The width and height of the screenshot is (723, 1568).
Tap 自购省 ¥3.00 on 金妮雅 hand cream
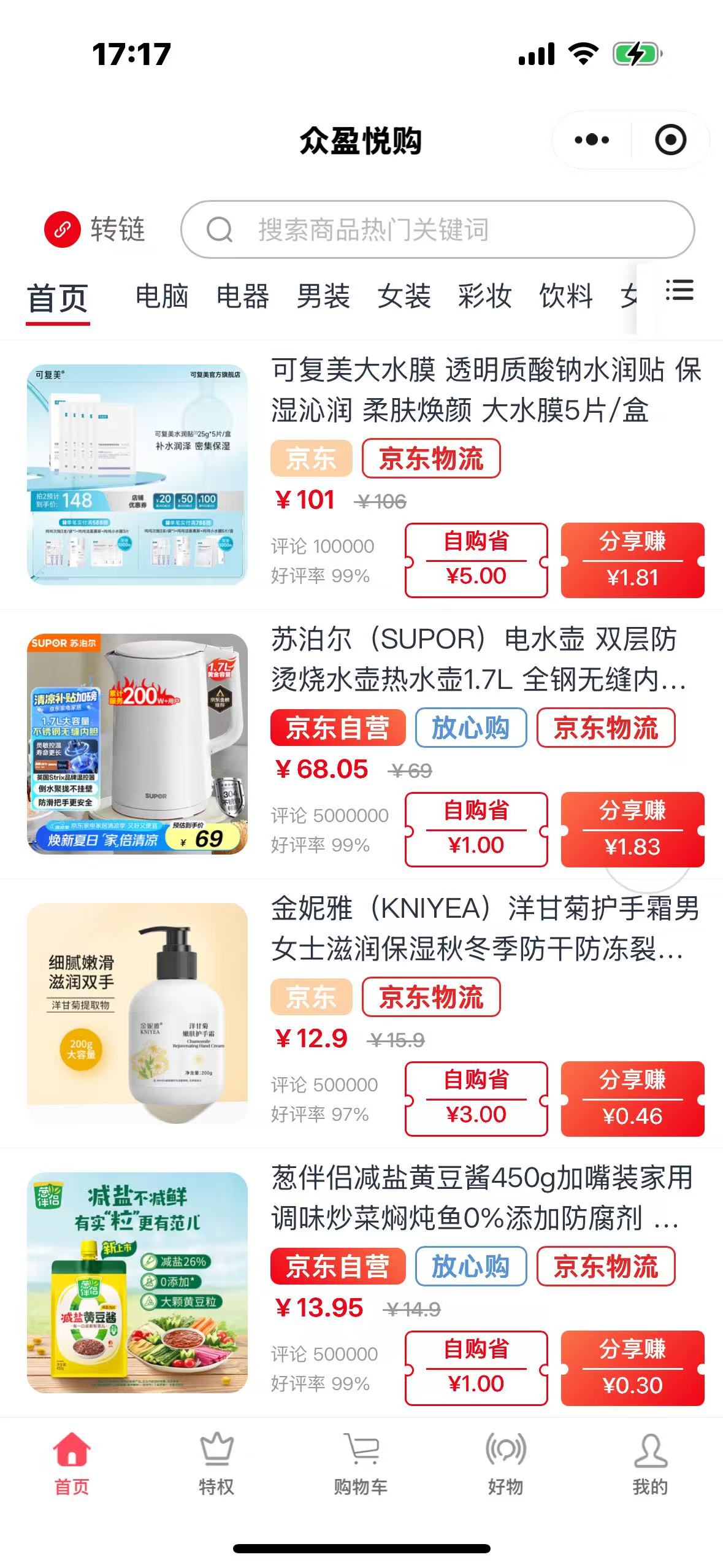pyautogui.click(x=476, y=1098)
